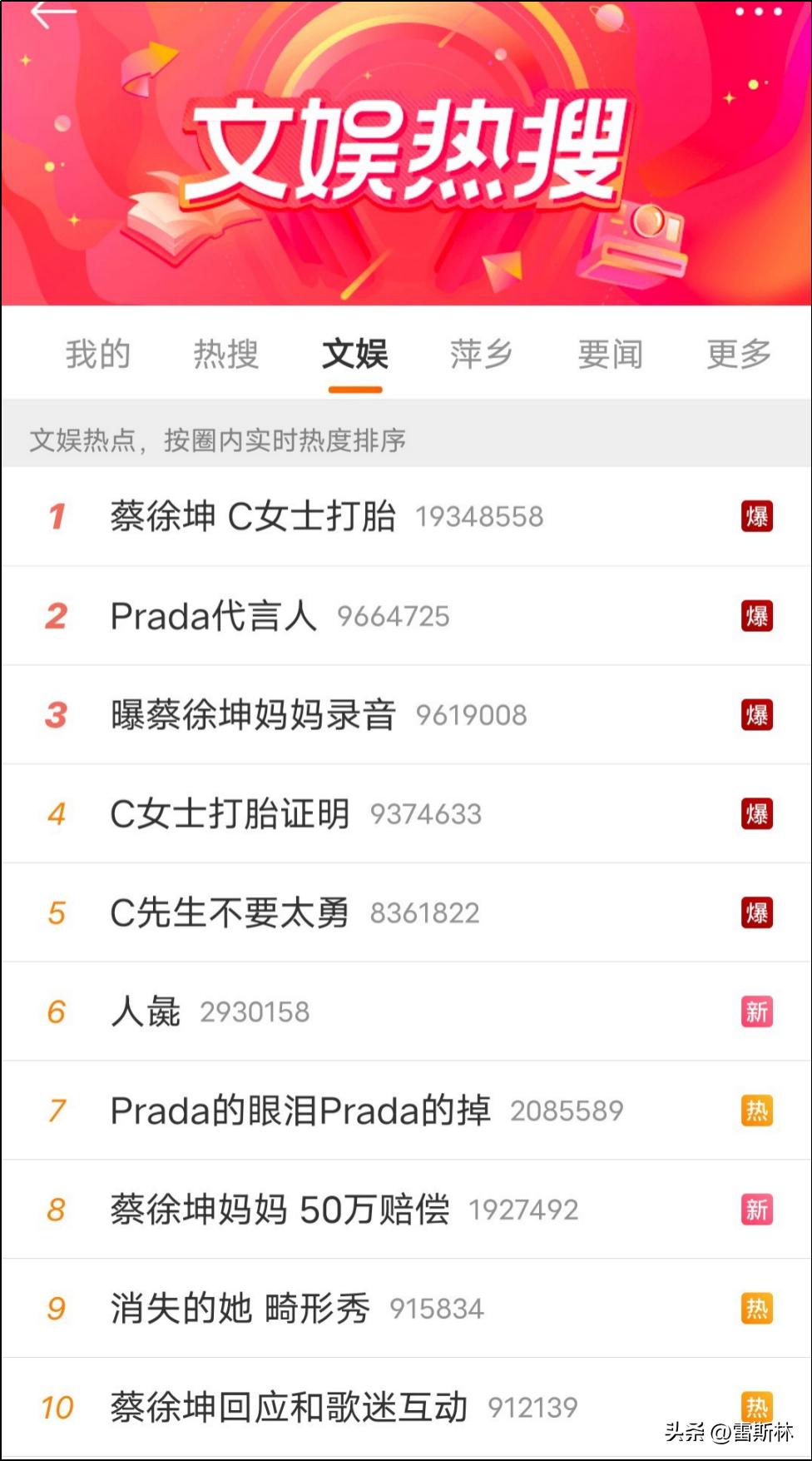Click the 爆 badge next to C先生不要太勇

[756, 912]
